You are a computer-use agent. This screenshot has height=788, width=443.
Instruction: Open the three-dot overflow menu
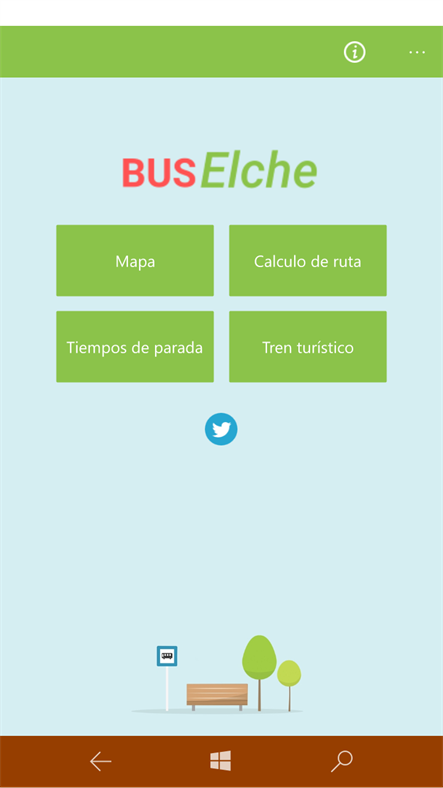tap(417, 52)
